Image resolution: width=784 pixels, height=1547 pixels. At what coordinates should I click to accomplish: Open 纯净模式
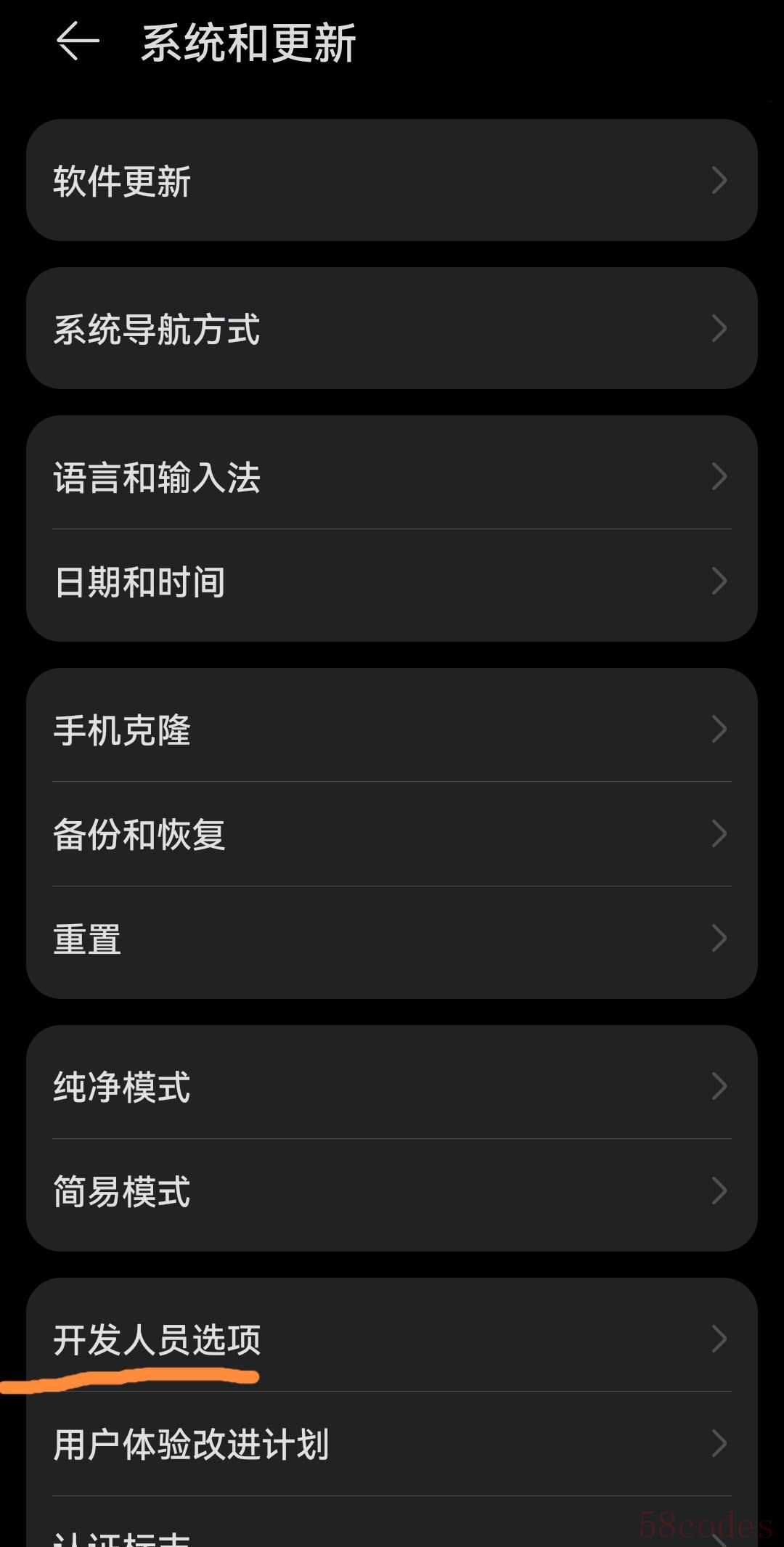click(392, 1087)
